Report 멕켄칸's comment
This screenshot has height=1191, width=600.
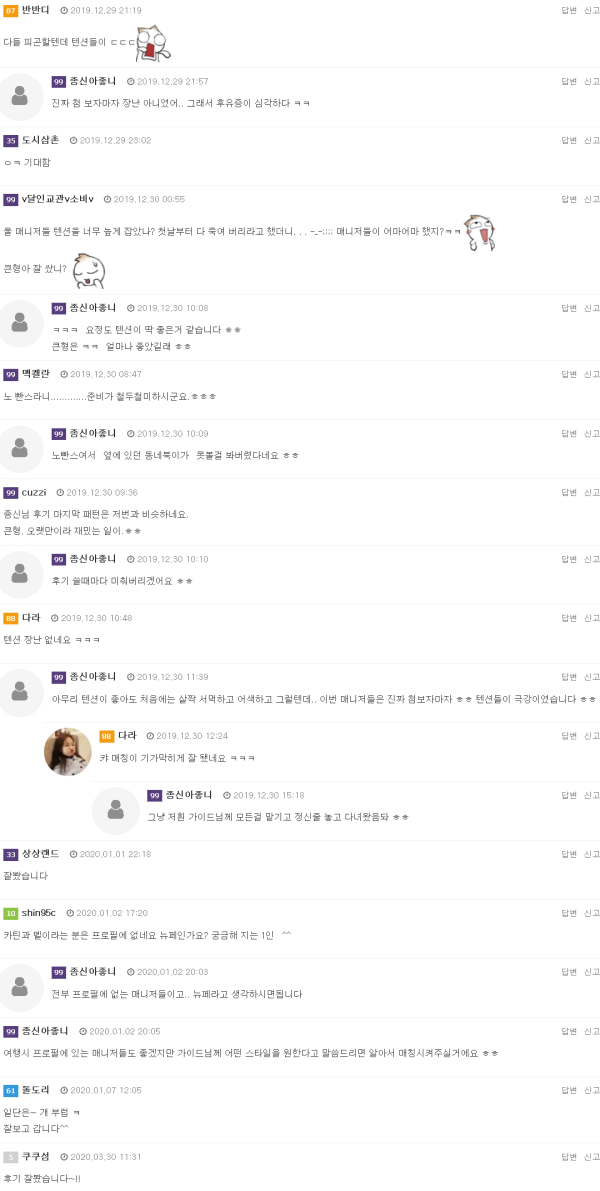[x=592, y=374]
